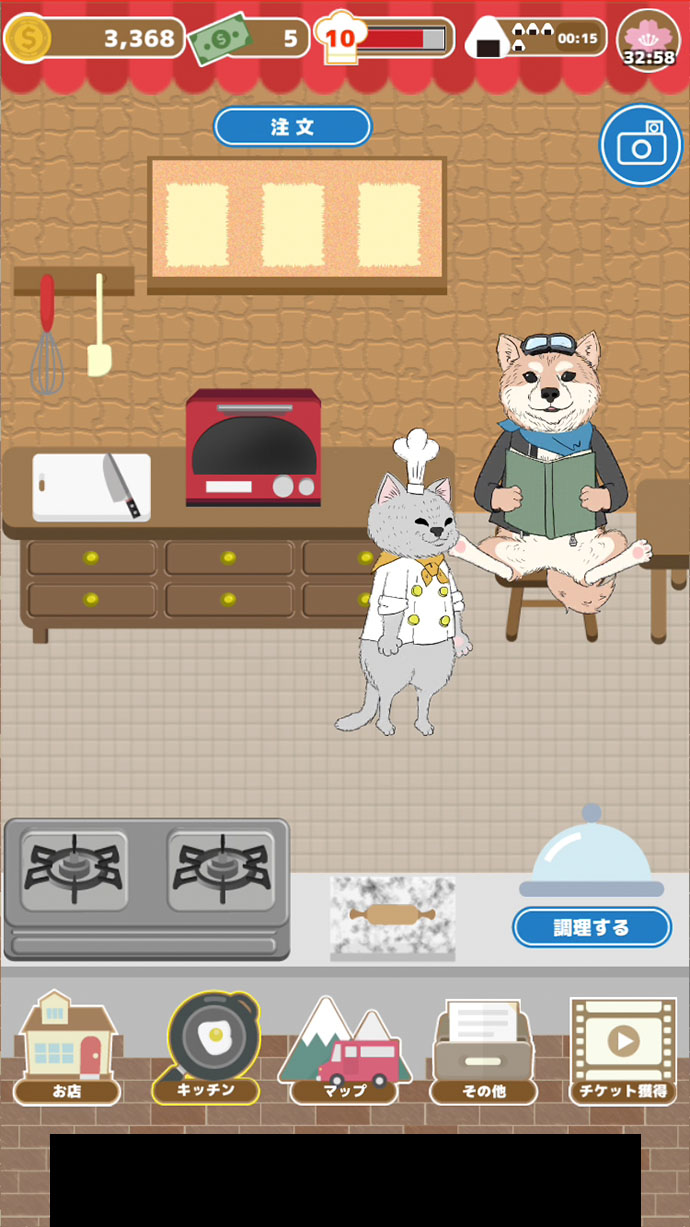Open チケット獲得 to earn tickets
This screenshot has height=1227, width=690.
622,1050
